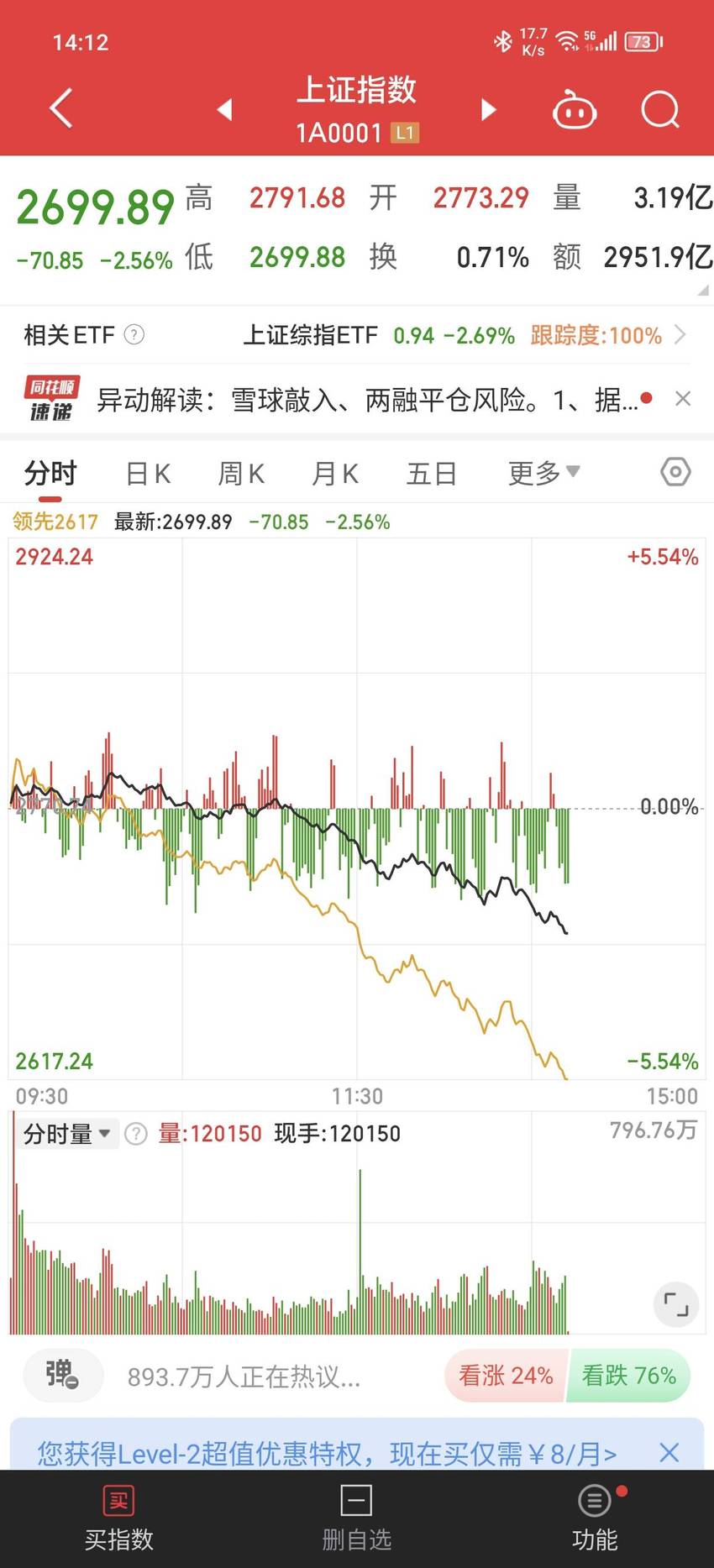Show the 五日 five-day chart
Image resolution: width=714 pixels, height=1568 pixels.
pos(431,474)
